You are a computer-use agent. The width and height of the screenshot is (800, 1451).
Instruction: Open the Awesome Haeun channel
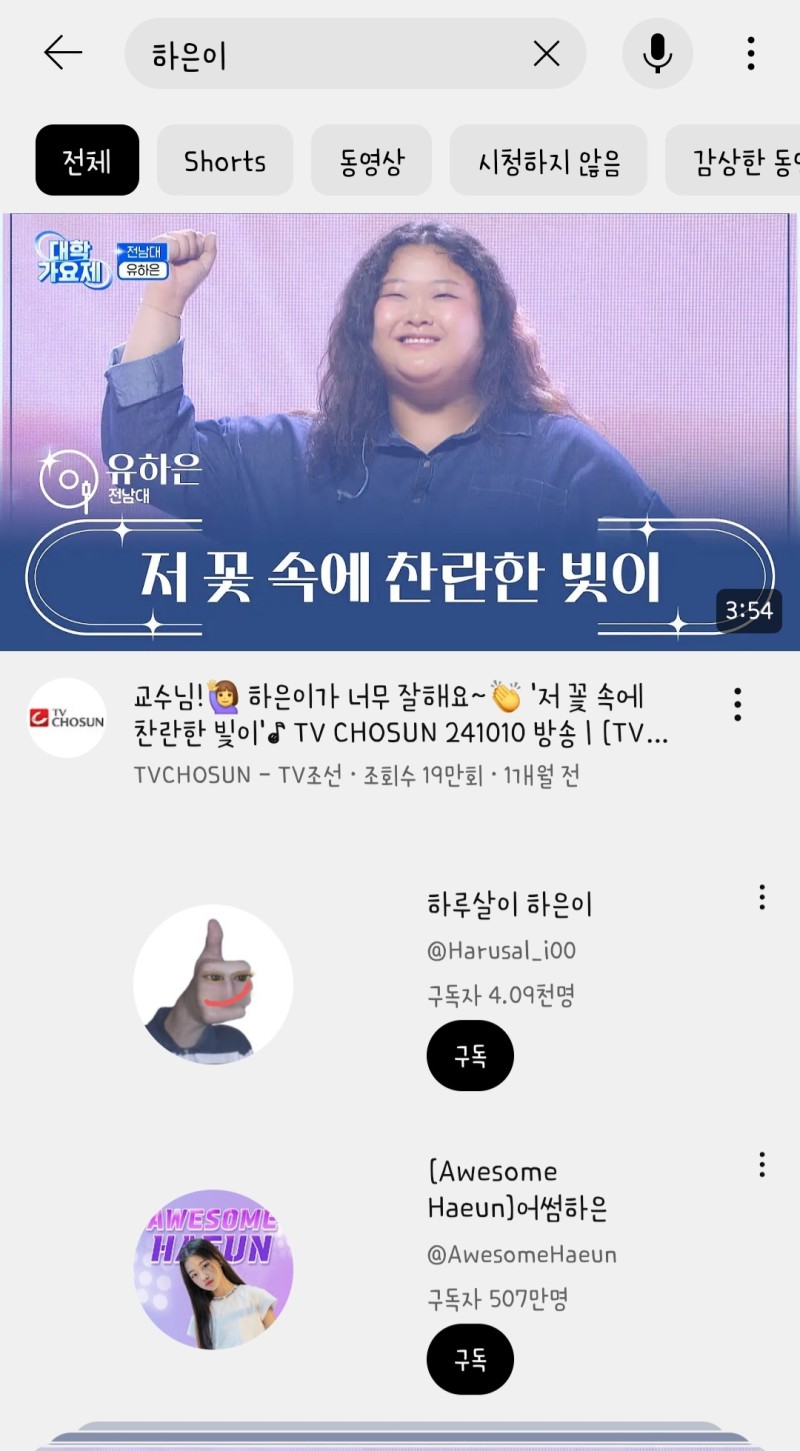pyautogui.click(x=213, y=1269)
